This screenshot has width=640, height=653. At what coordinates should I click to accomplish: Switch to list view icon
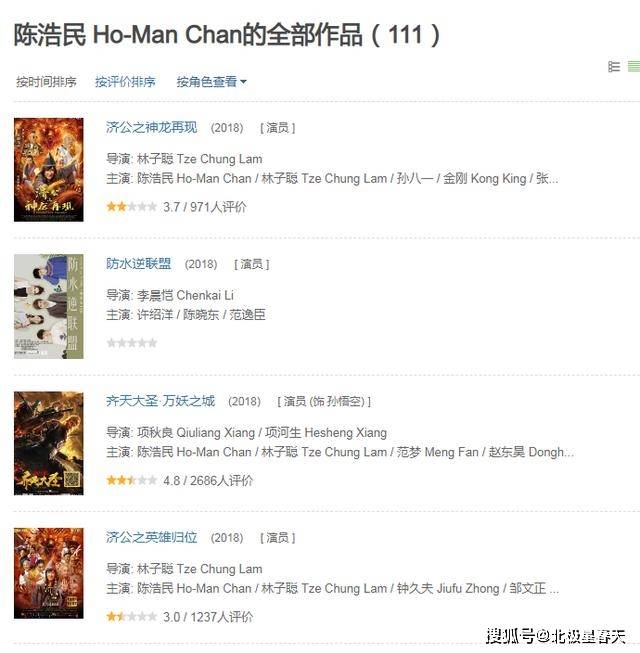click(614, 67)
